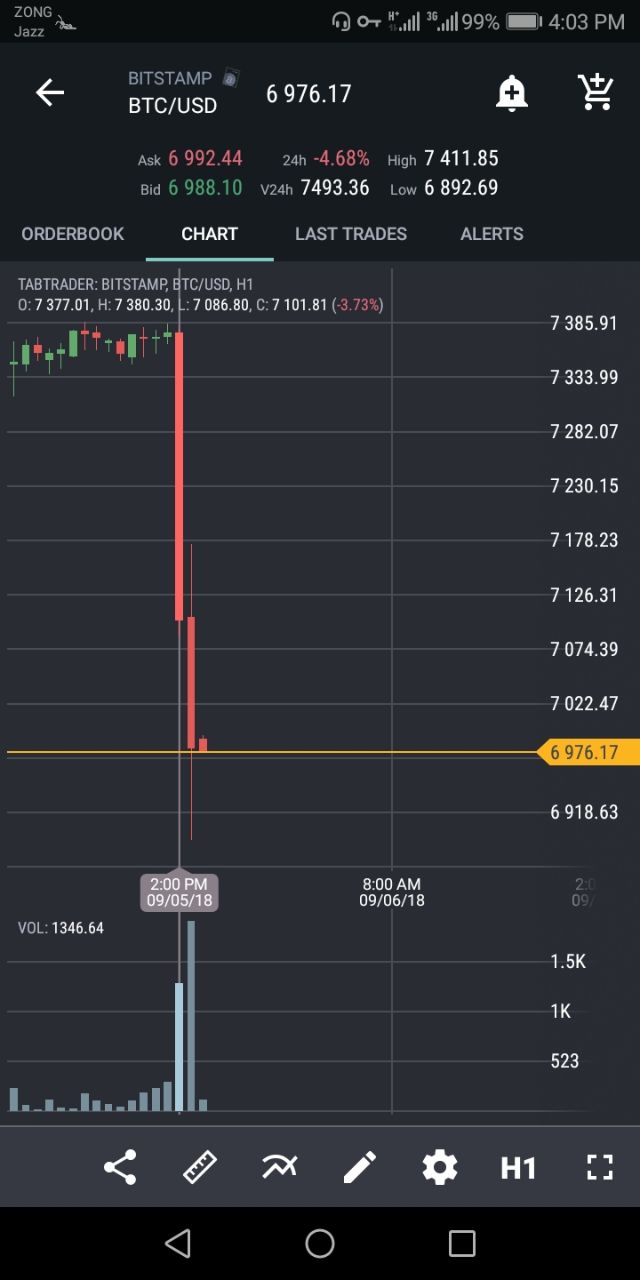
Task: Open the Last Trades tab
Action: coord(351,234)
